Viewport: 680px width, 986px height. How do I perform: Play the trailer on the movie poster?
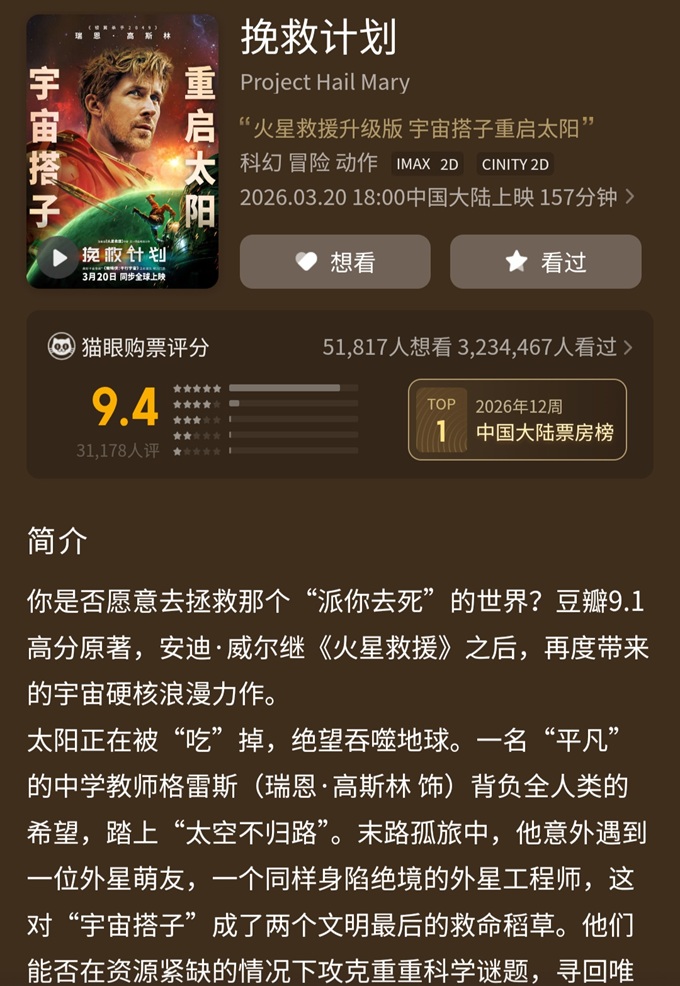[59, 257]
